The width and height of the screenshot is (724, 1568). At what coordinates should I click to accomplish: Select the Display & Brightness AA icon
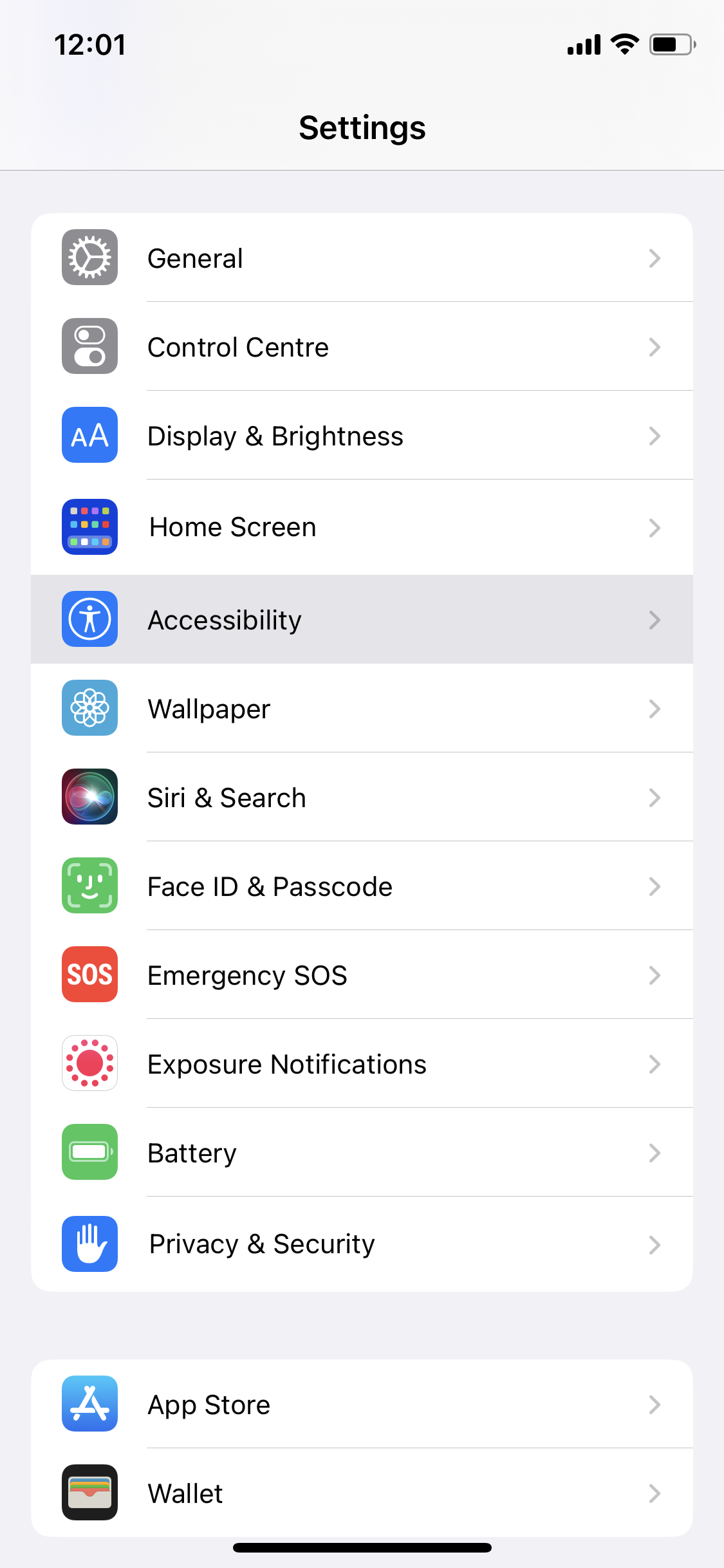click(89, 435)
